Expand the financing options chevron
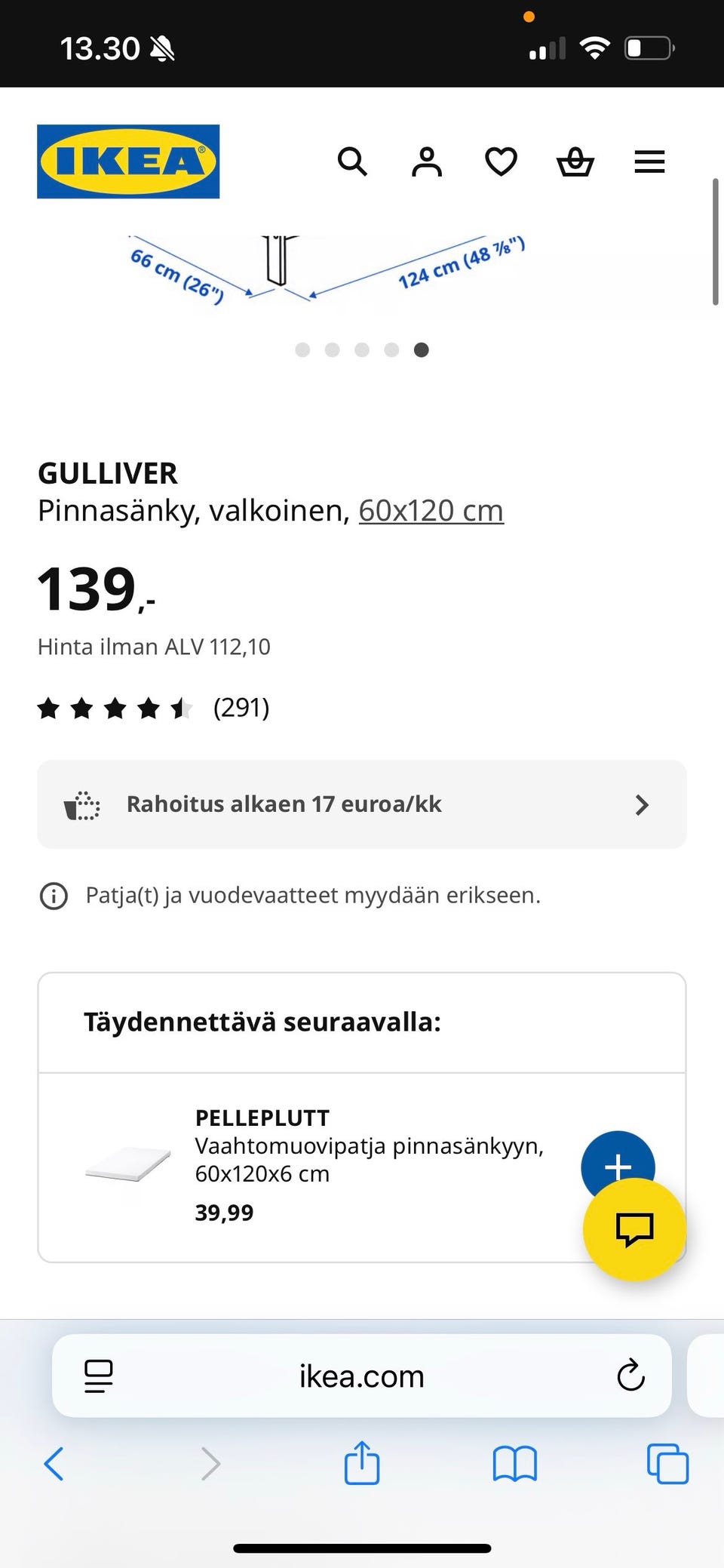This screenshot has height=1568, width=724. [642, 804]
